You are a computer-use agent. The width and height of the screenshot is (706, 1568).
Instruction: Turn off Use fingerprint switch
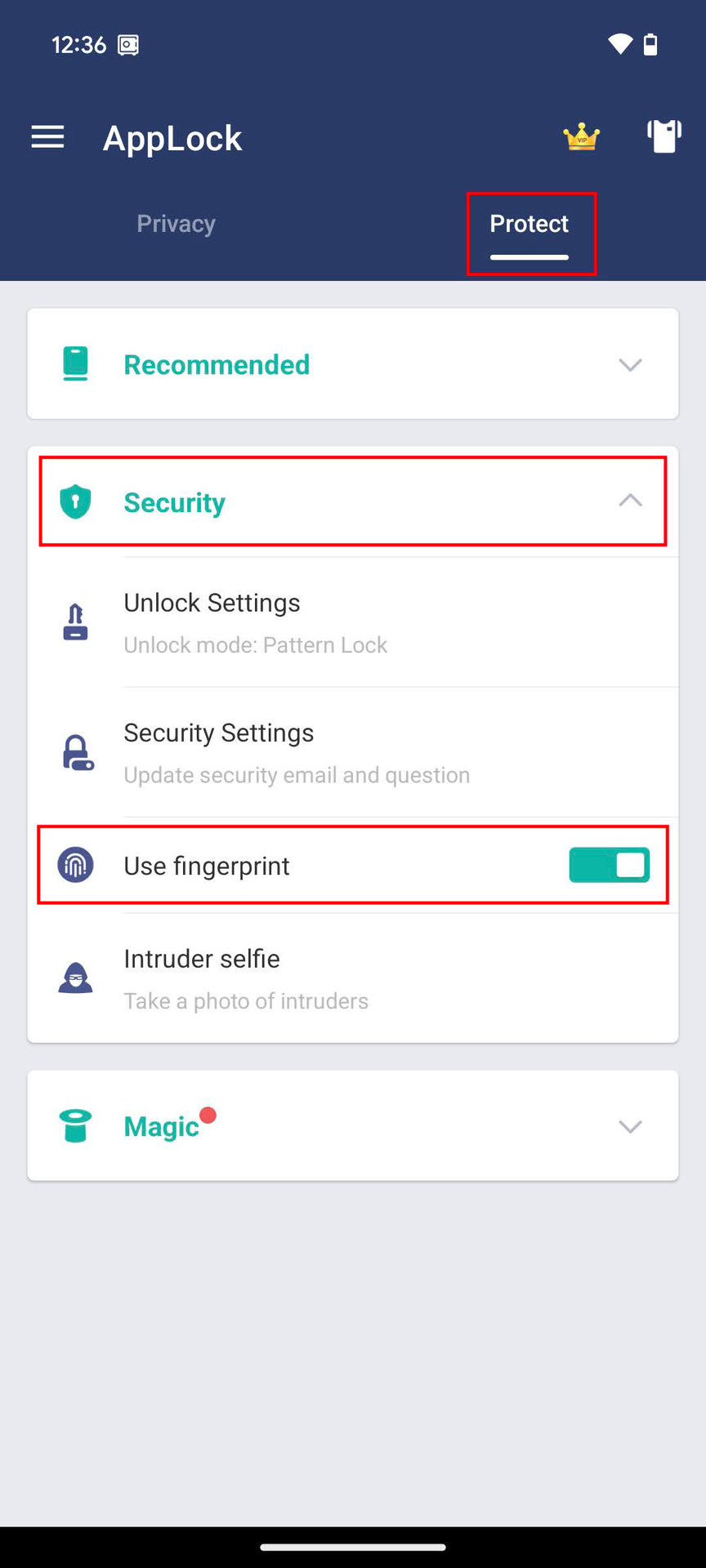pos(609,865)
